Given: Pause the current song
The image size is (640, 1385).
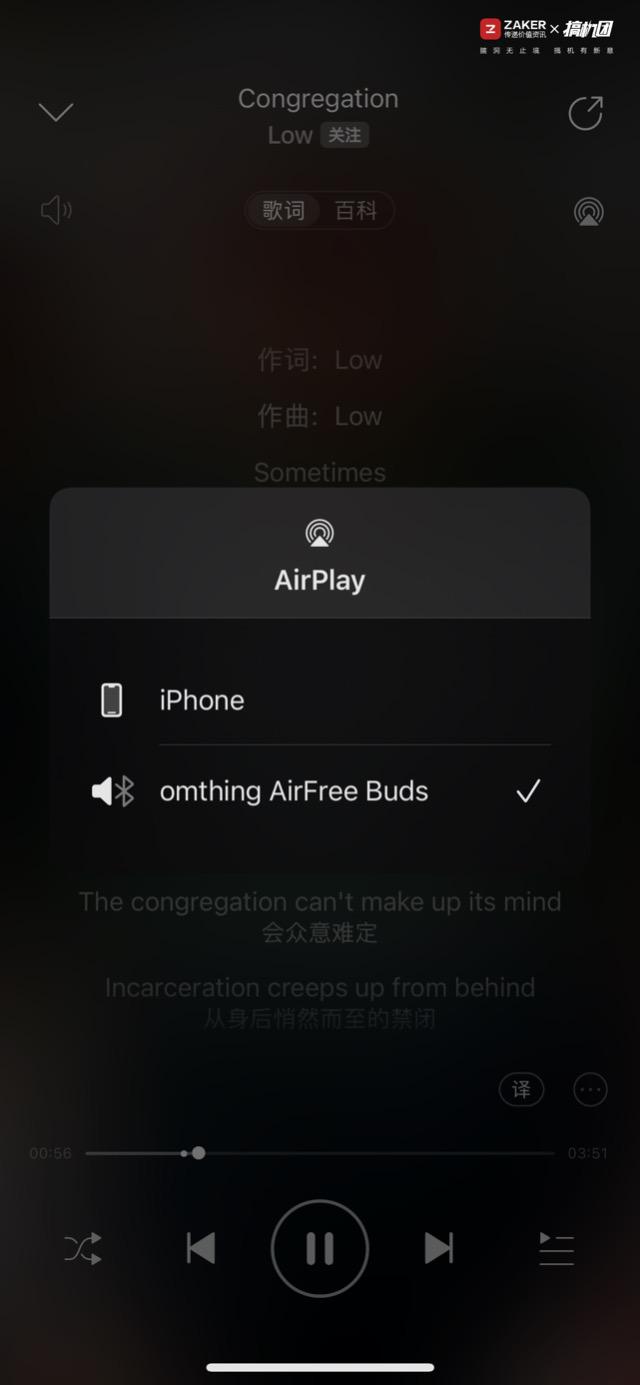Looking at the screenshot, I should coord(320,1248).
